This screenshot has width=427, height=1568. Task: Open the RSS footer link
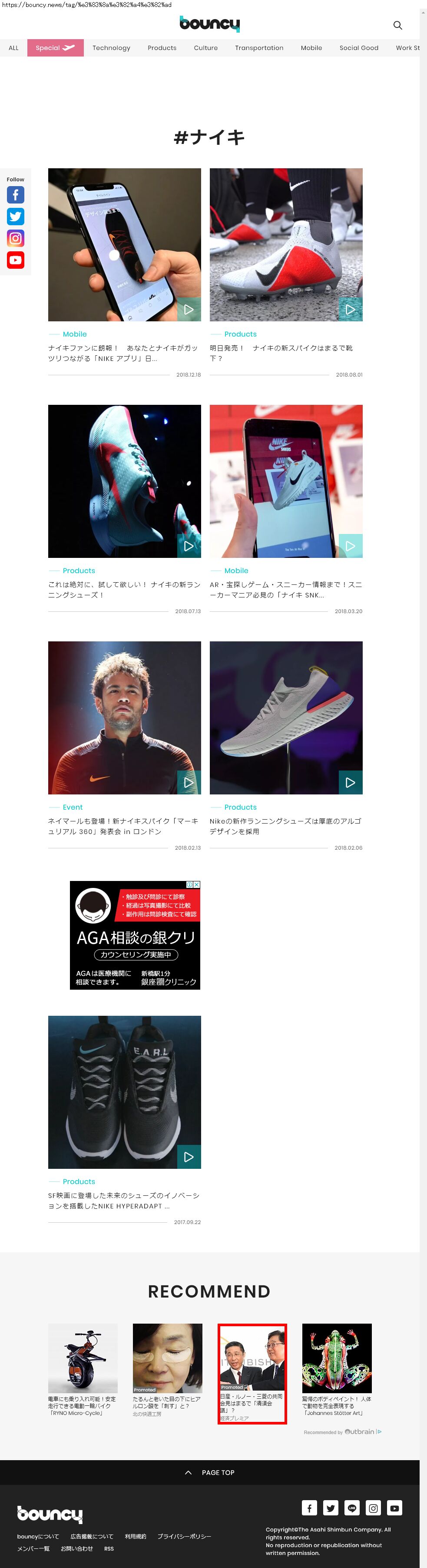(109, 1548)
